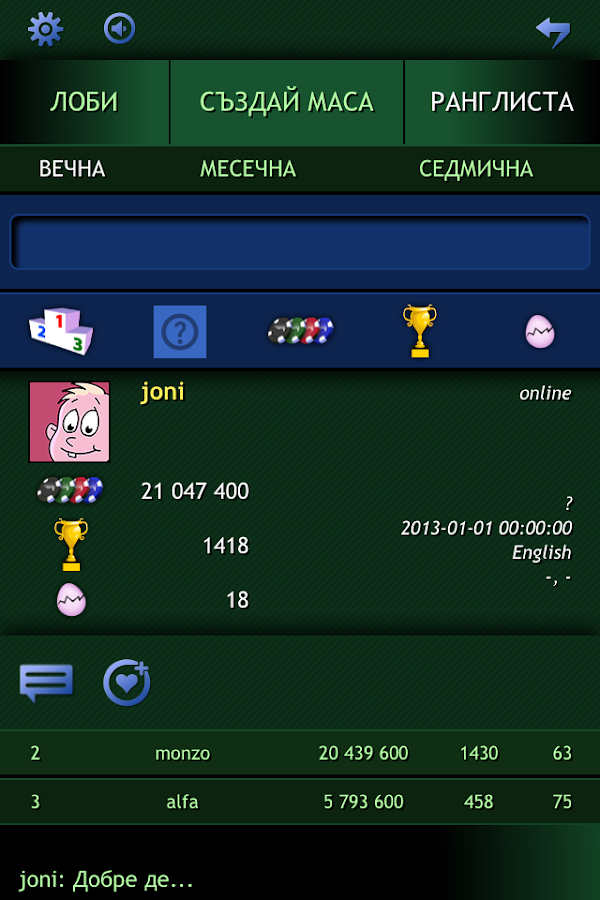This screenshot has height=900, width=600.
Task: Open alfa's ranking row
Action: coord(300,802)
